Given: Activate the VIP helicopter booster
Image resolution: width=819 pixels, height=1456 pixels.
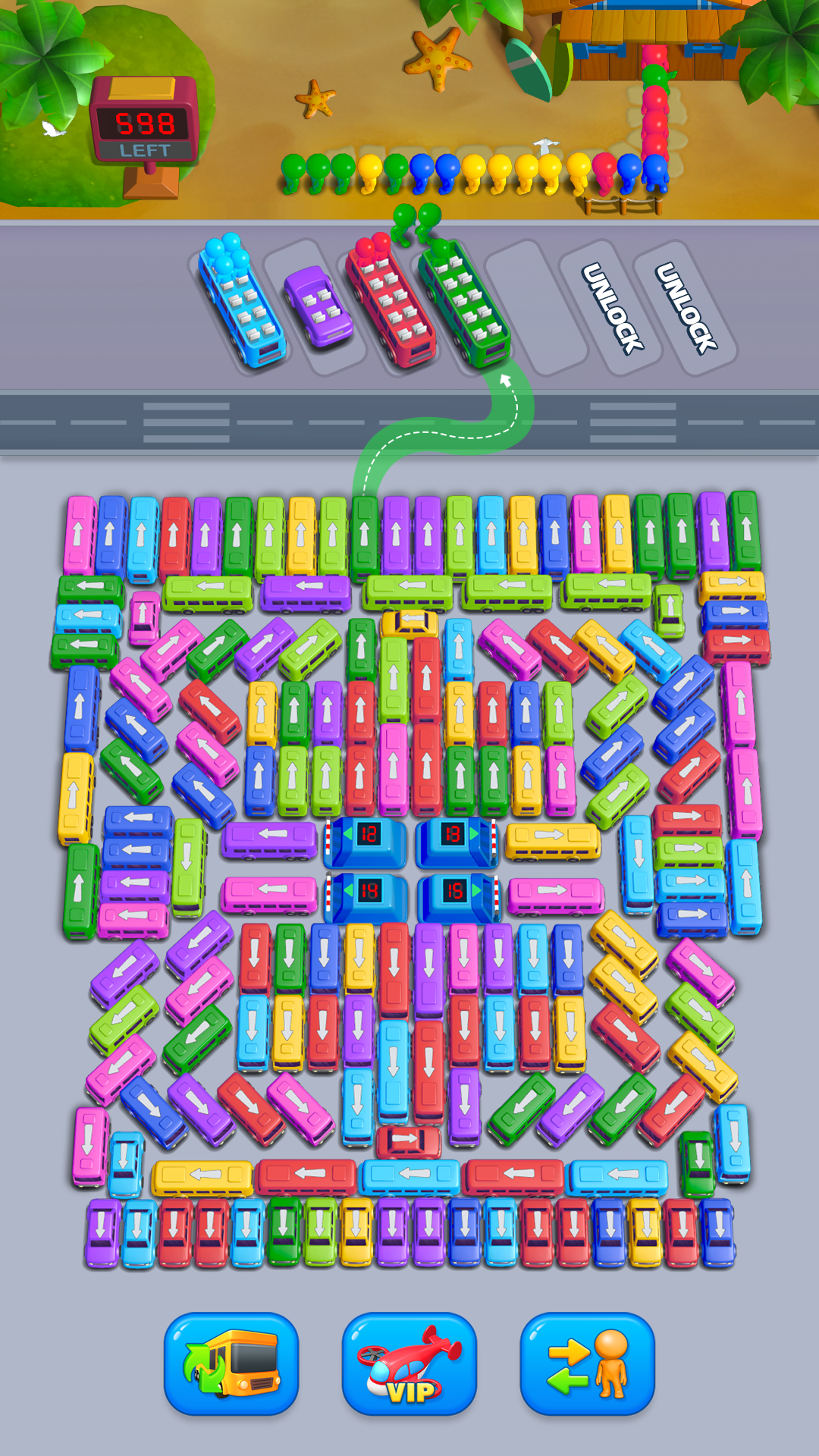Looking at the screenshot, I should 409,1363.
